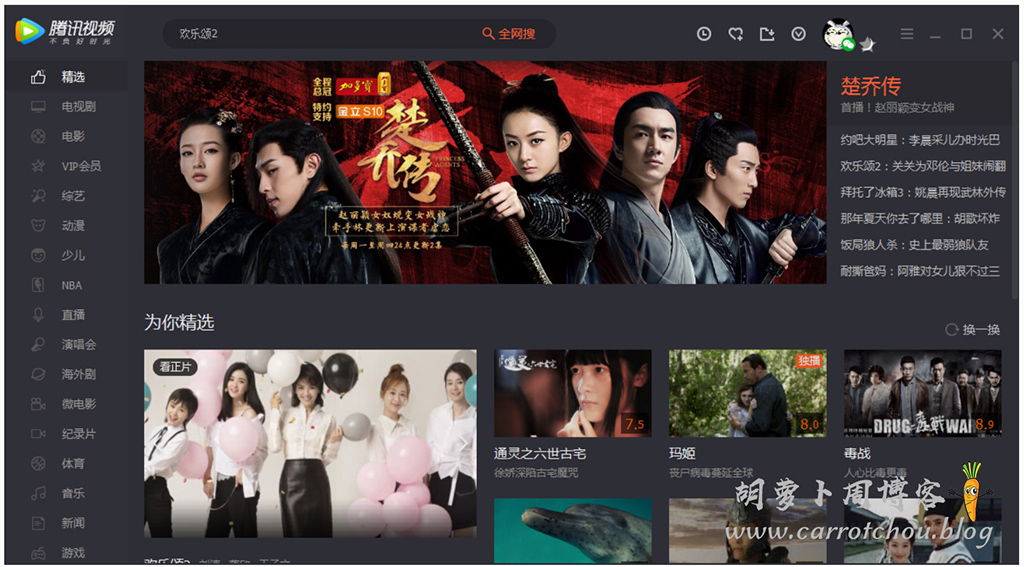Viewport: 1024px width, 567px height.
Task: Select 动漫 in the sidebar
Action: (x=72, y=226)
